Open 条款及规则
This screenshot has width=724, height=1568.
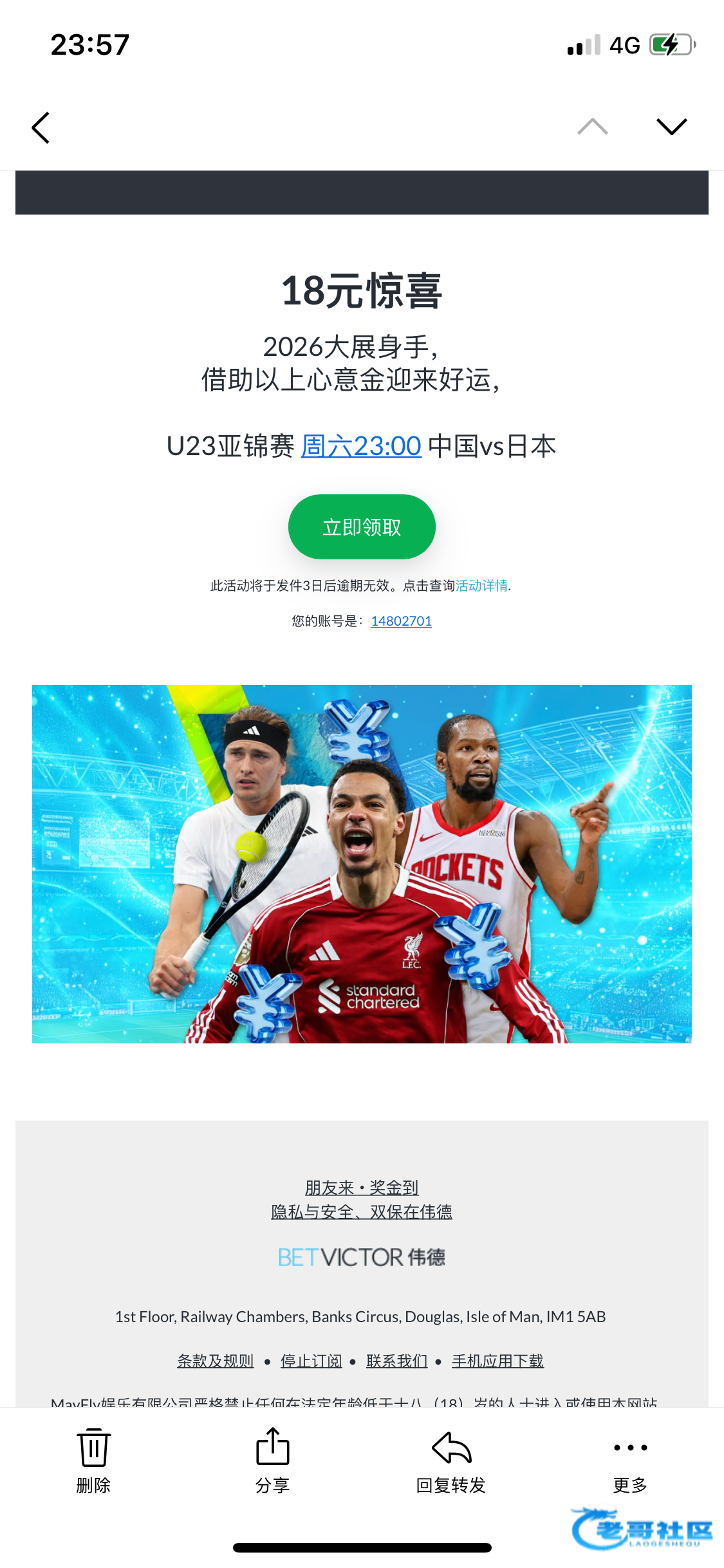216,1361
